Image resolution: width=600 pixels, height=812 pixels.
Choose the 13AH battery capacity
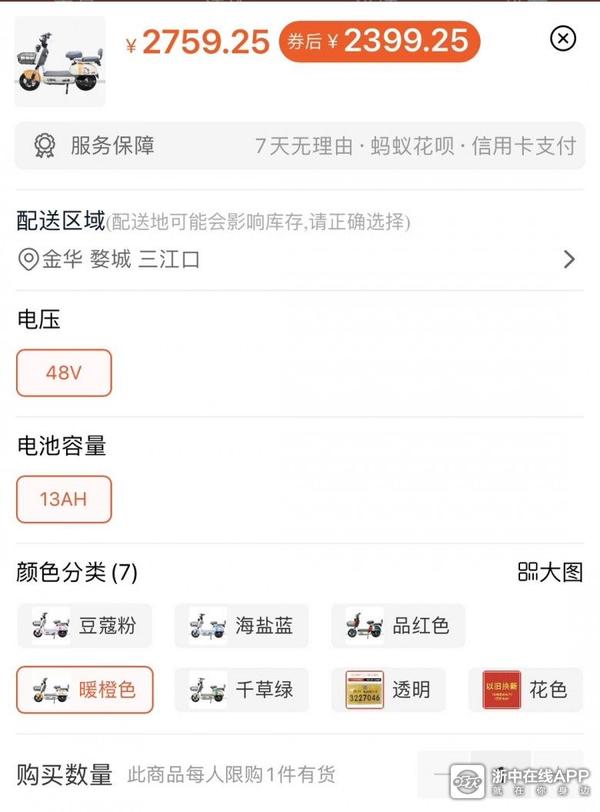pyautogui.click(x=64, y=500)
